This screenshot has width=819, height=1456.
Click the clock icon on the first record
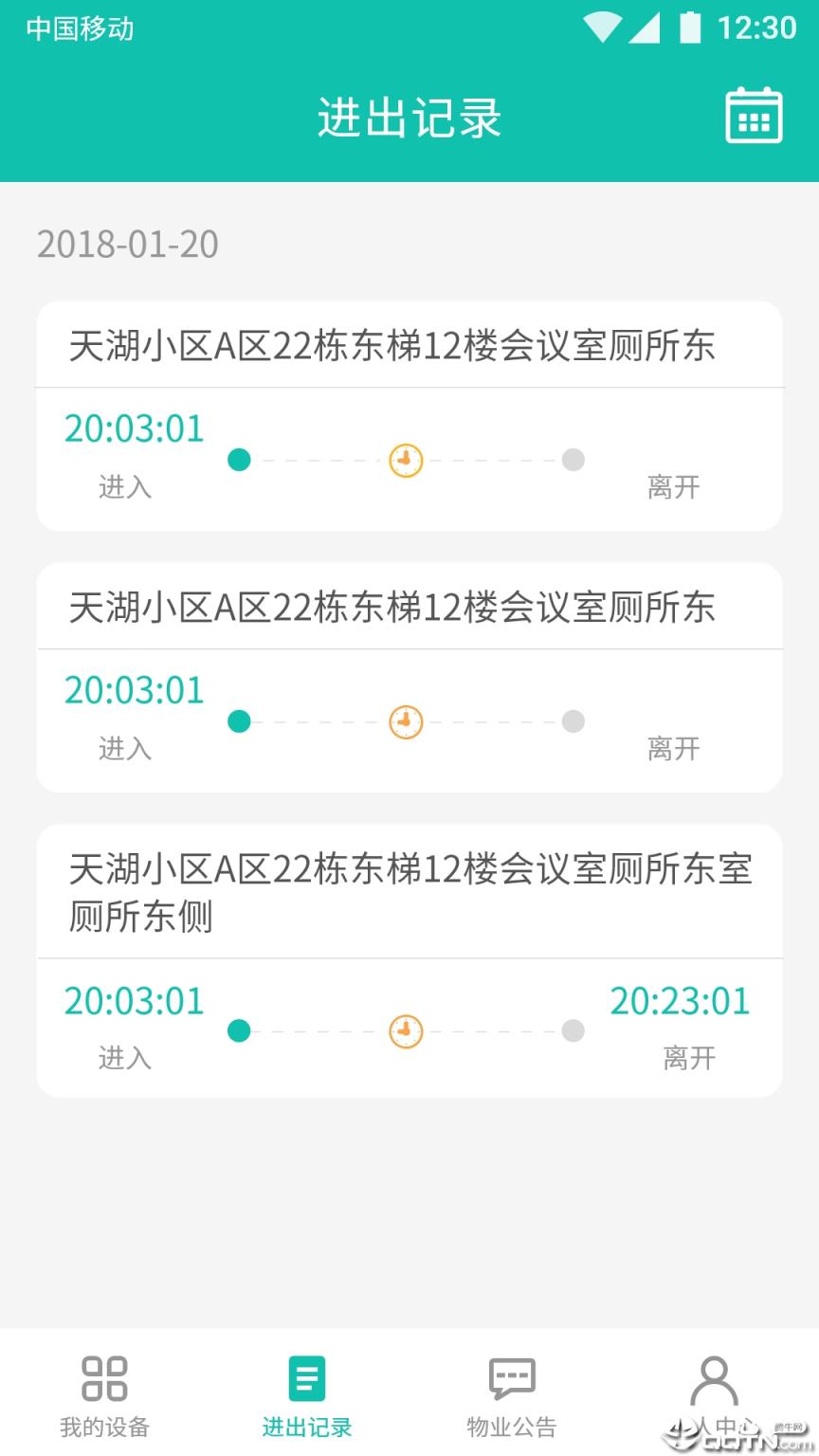coord(405,460)
